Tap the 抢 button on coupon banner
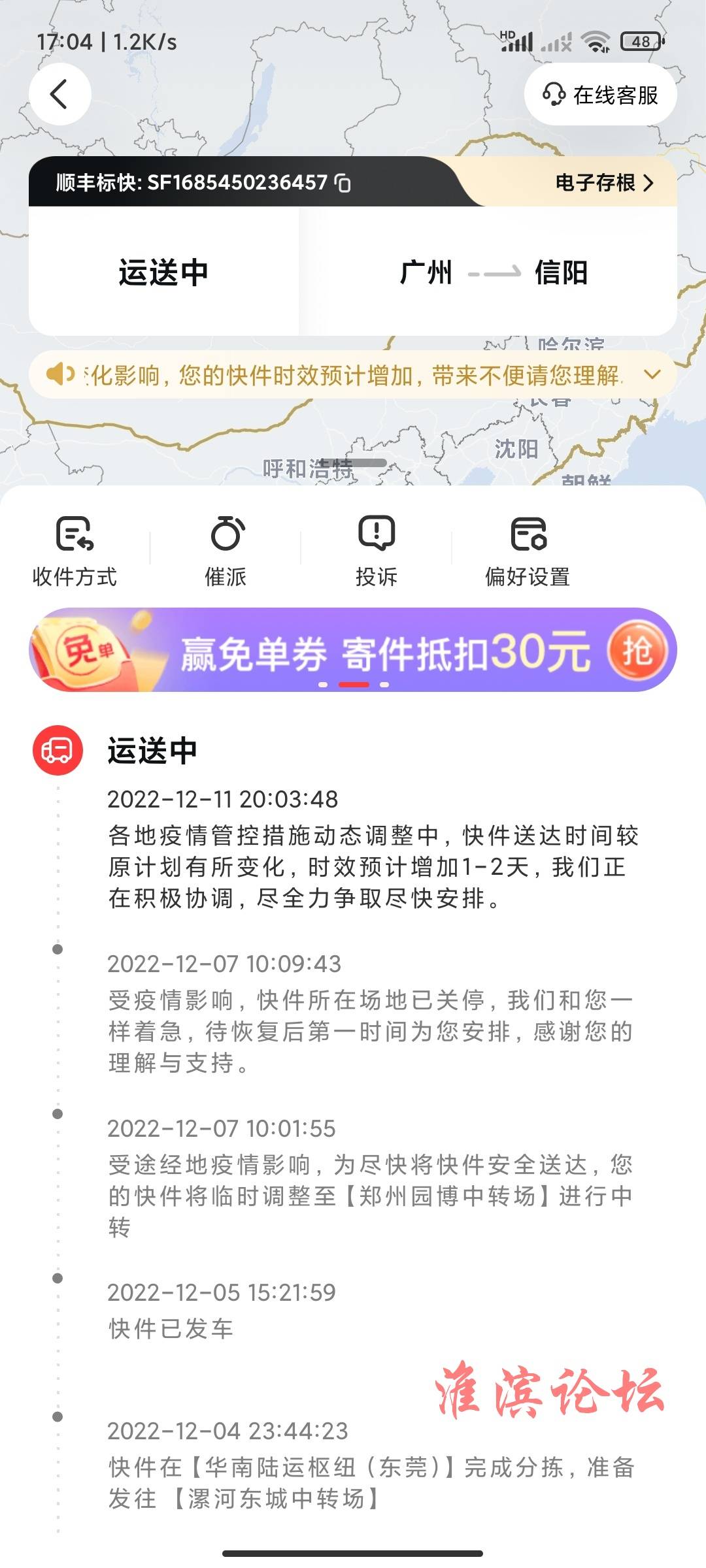Viewport: 706px width, 1568px height. click(x=637, y=651)
